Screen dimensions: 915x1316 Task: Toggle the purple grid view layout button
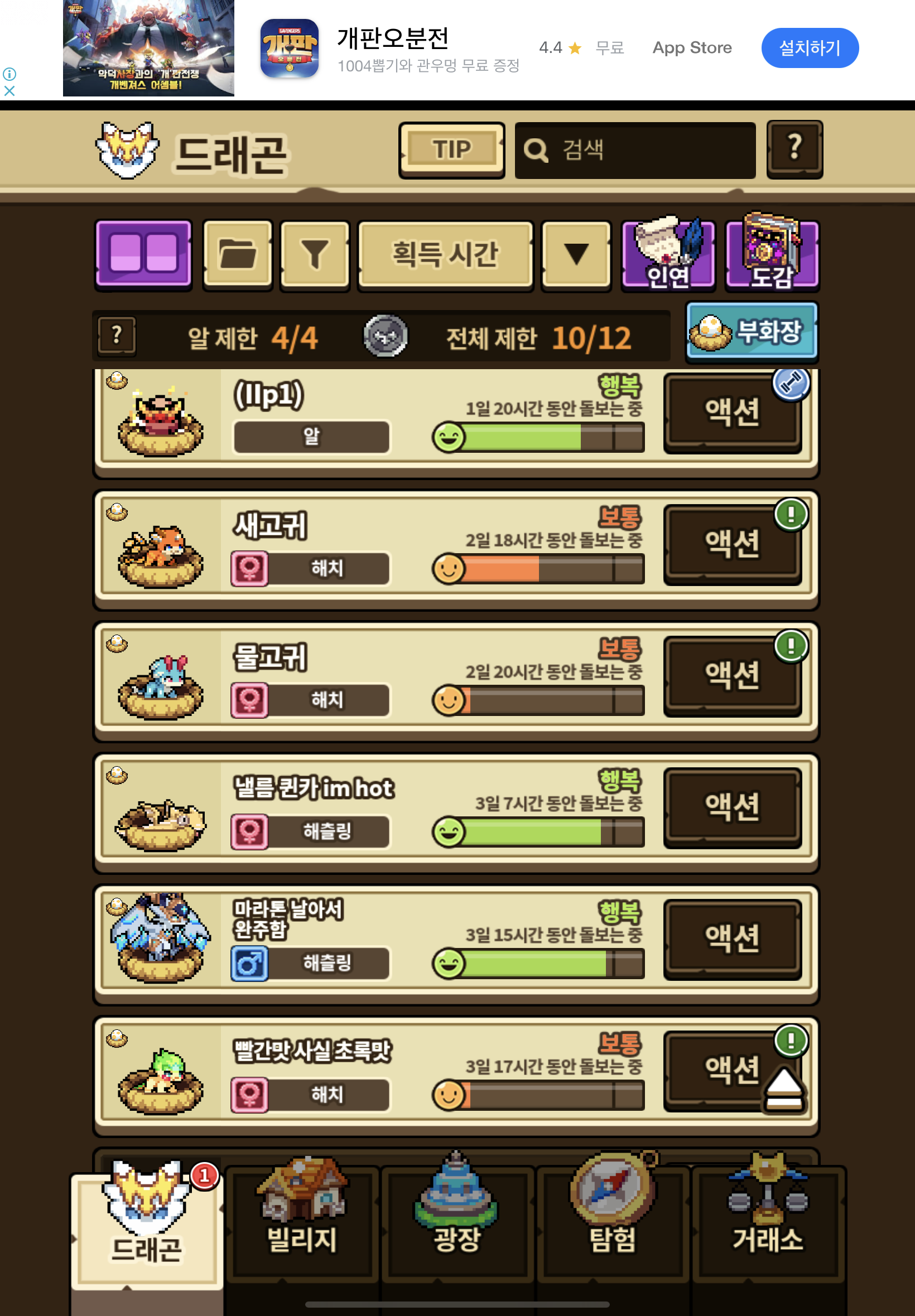click(x=143, y=254)
